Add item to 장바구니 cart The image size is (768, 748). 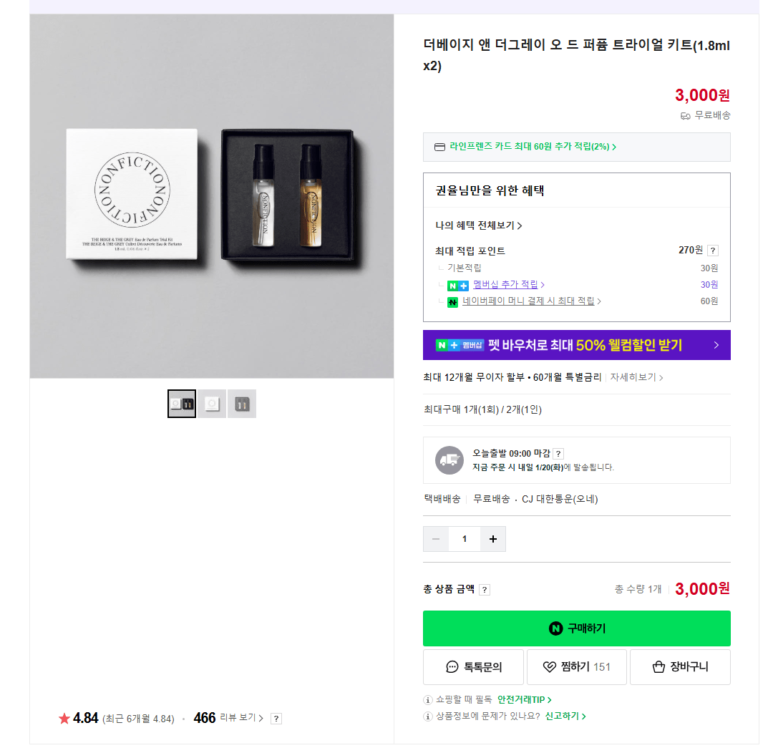pyautogui.click(x=680, y=667)
